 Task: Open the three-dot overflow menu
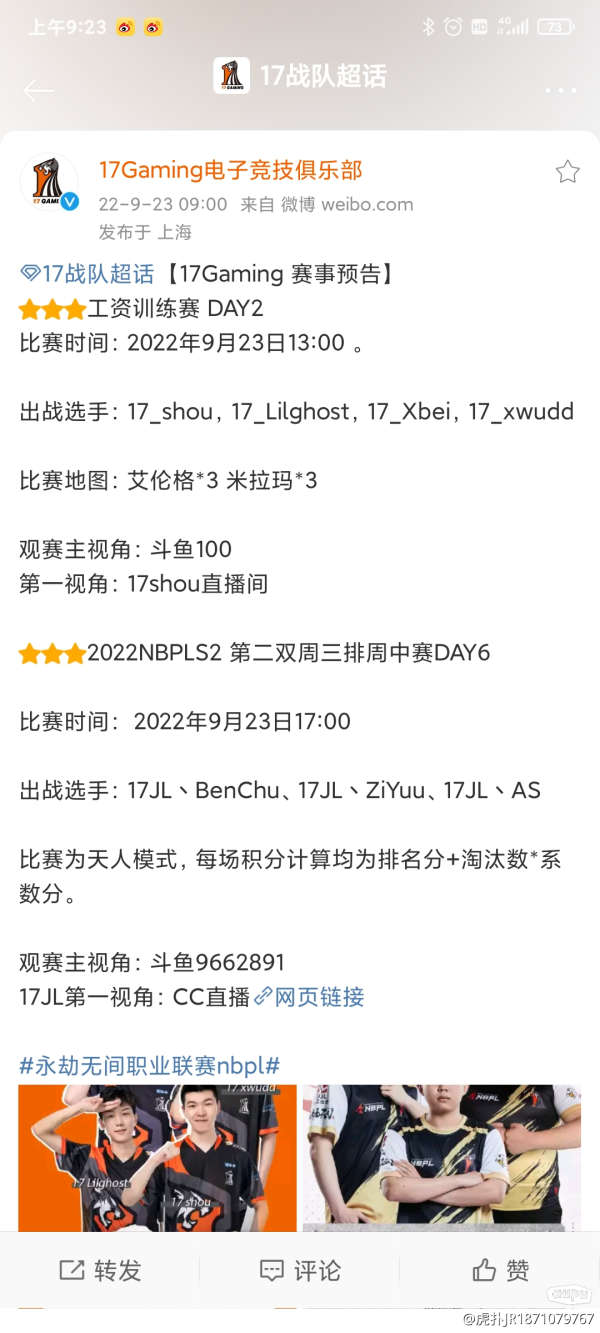[561, 90]
